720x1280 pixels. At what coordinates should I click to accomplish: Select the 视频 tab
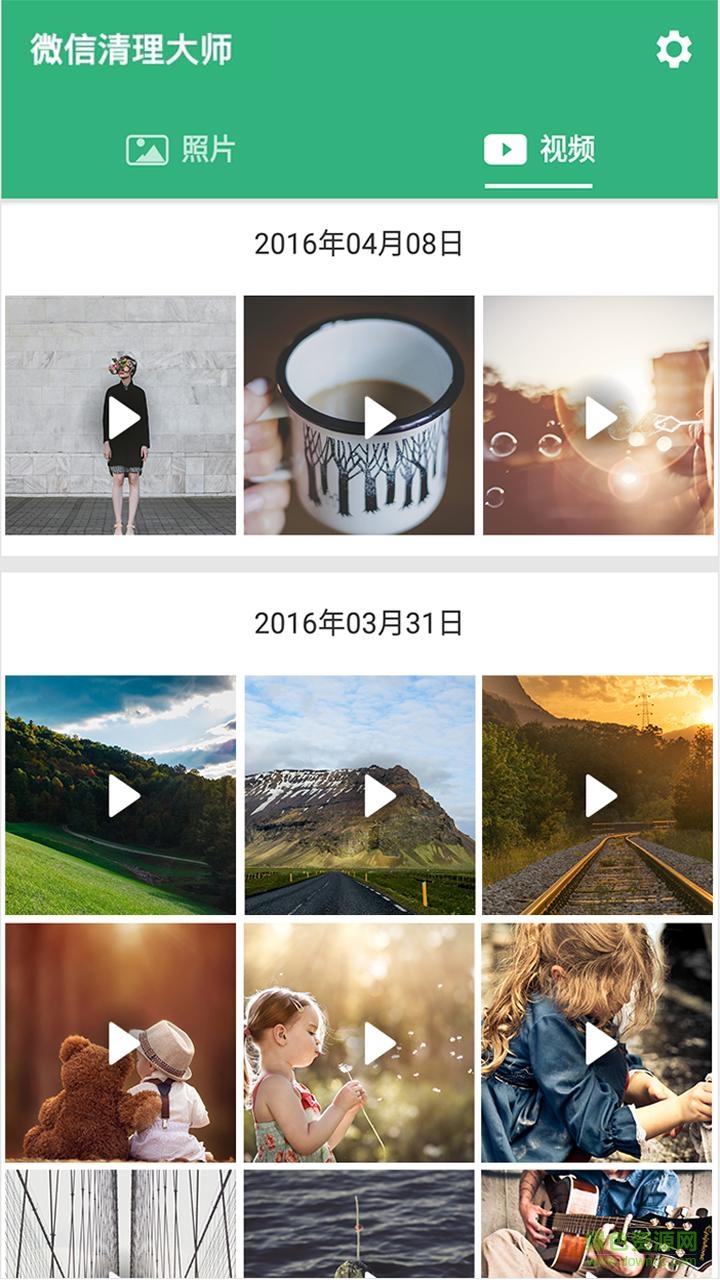(539, 150)
